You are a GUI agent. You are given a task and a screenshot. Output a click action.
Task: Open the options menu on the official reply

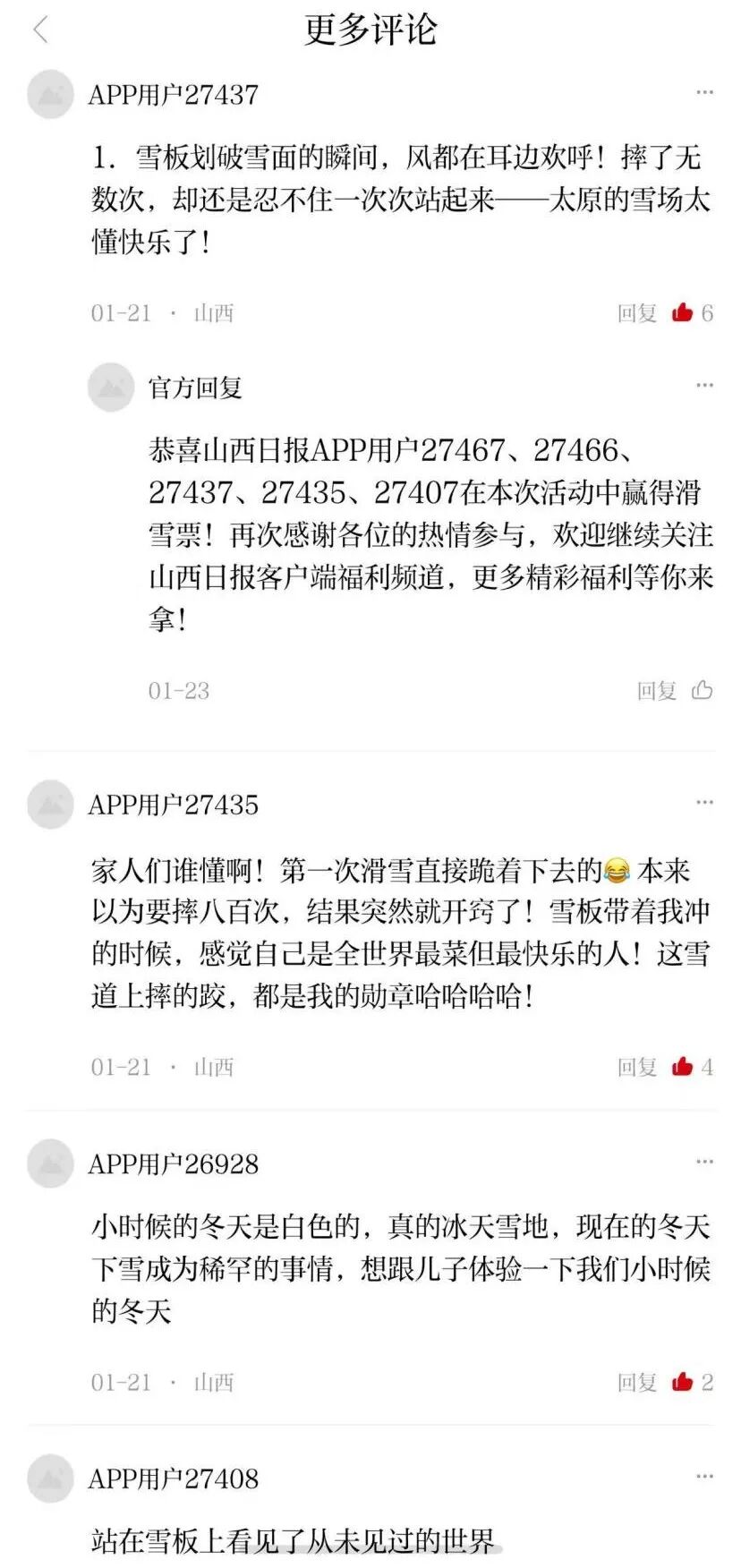[x=704, y=383]
